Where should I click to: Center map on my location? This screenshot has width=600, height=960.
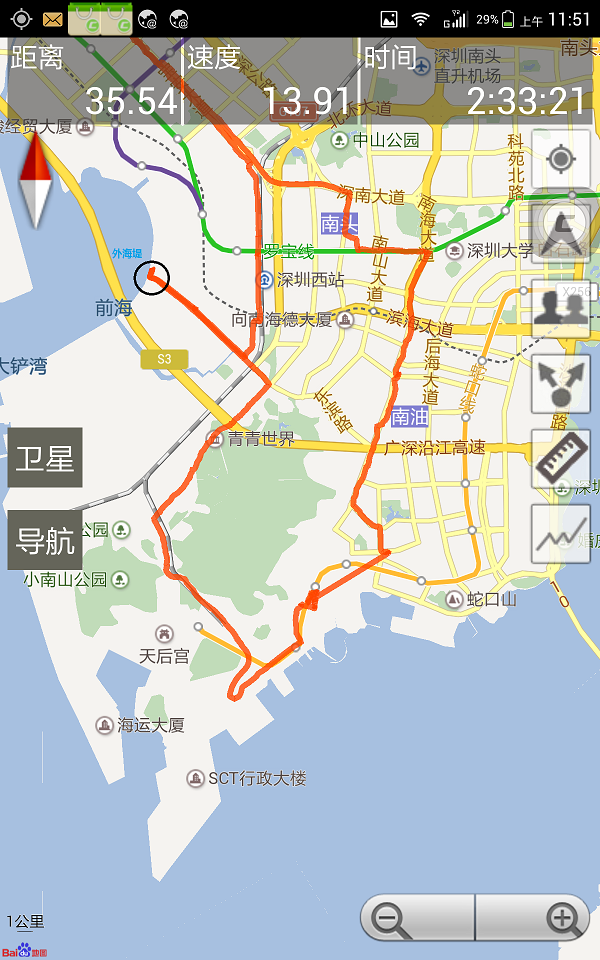[561, 160]
